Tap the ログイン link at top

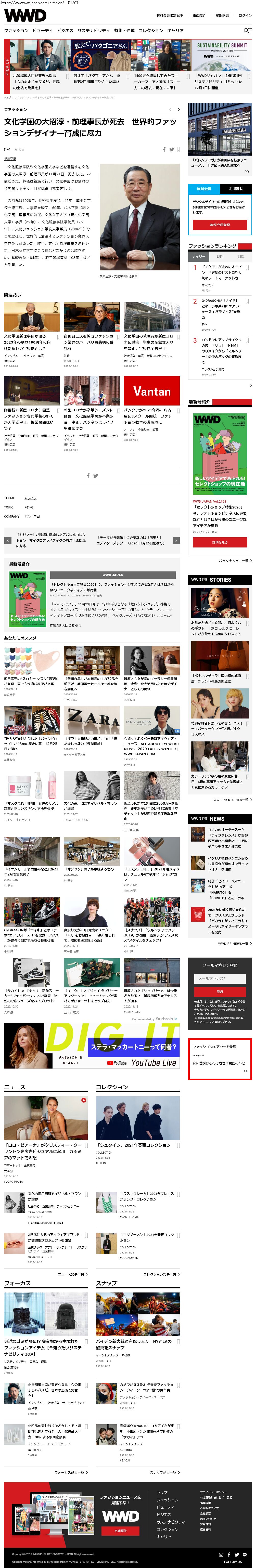[245, 15]
